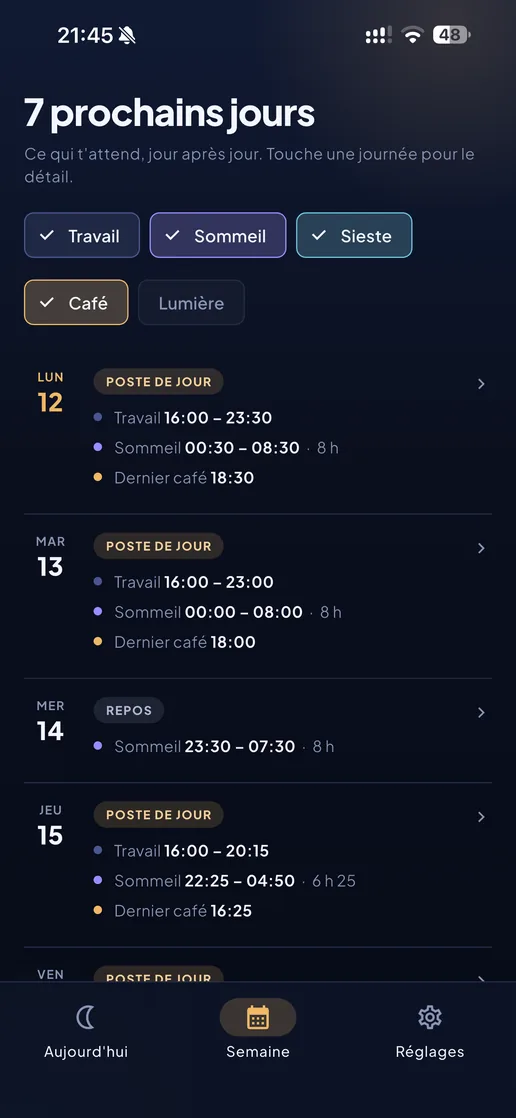Go to the Réglages tab

(430, 1031)
